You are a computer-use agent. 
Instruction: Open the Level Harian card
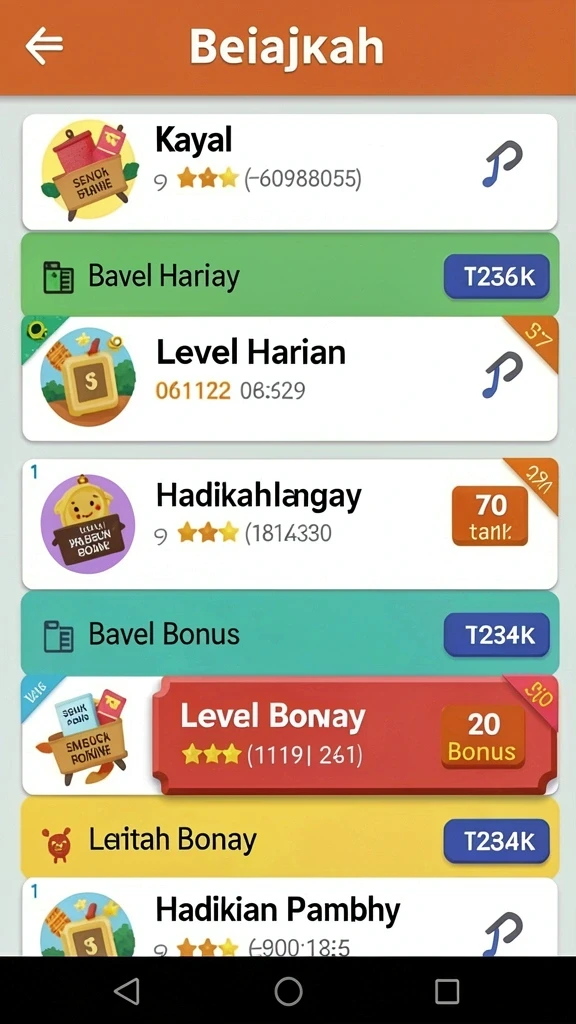(290, 379)
